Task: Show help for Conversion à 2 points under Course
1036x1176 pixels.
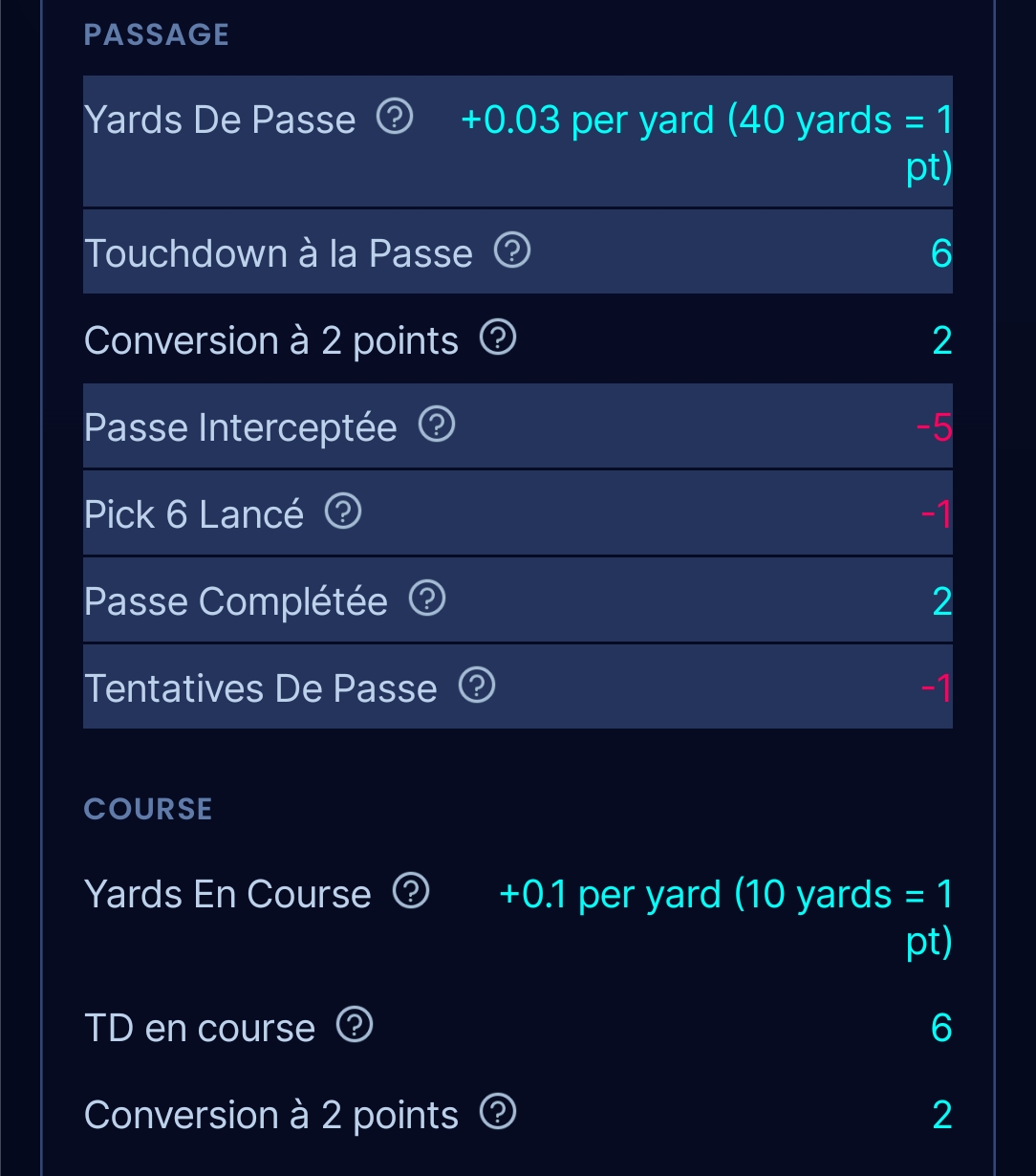Action: (x=498, y=1113)
